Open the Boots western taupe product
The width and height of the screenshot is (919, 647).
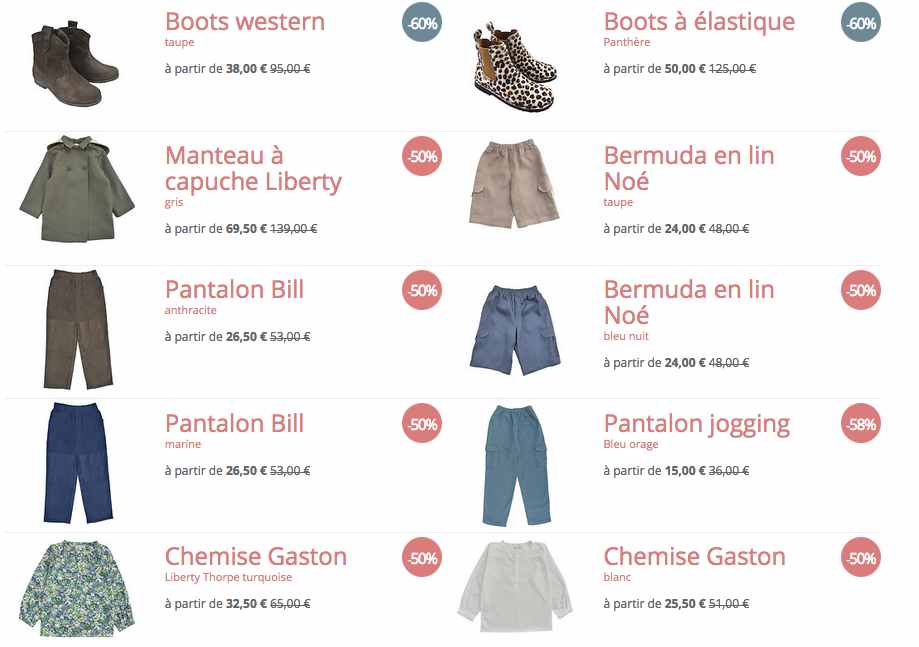pyautogui.click(x=244, y=22)
